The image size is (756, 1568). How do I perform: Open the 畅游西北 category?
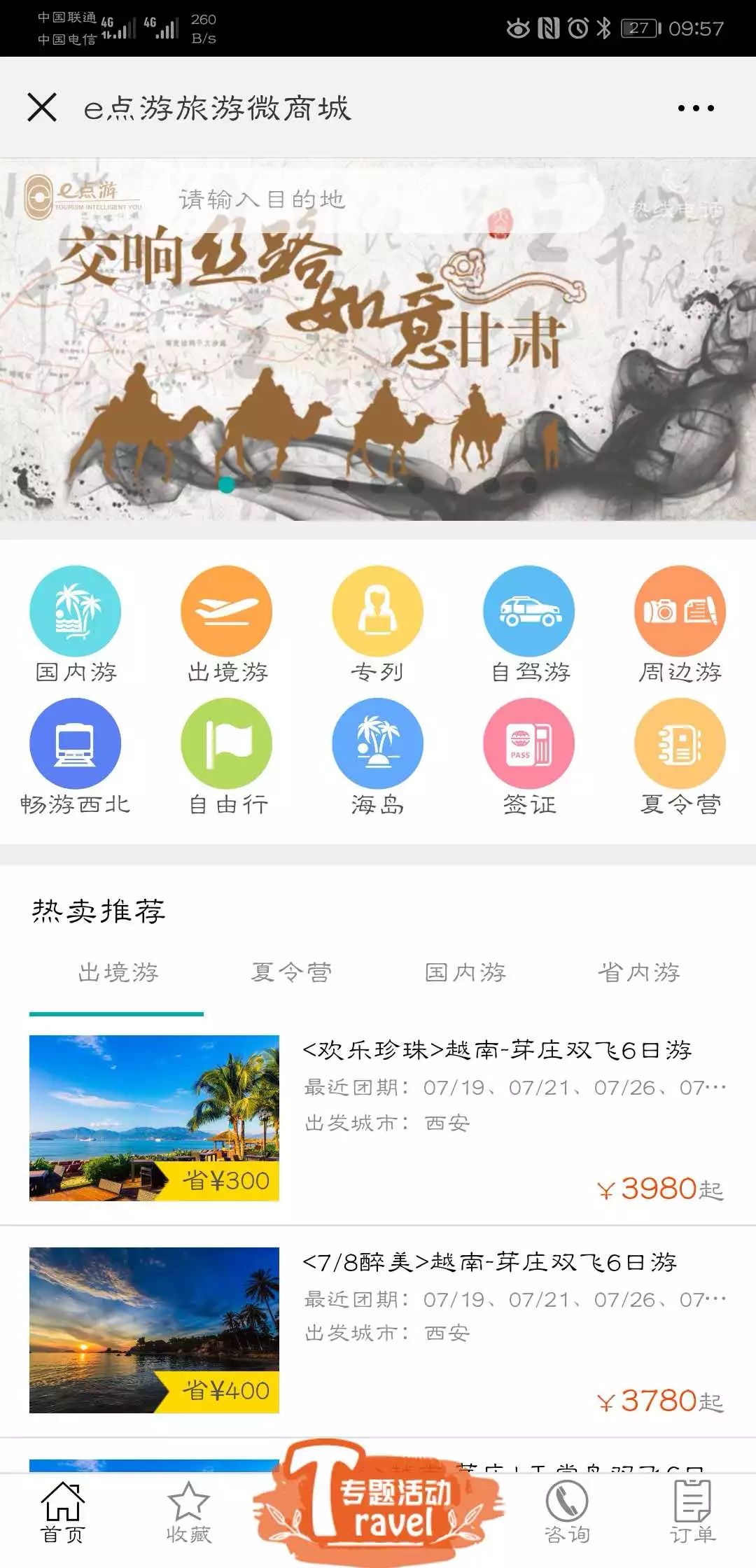point(76,757)
